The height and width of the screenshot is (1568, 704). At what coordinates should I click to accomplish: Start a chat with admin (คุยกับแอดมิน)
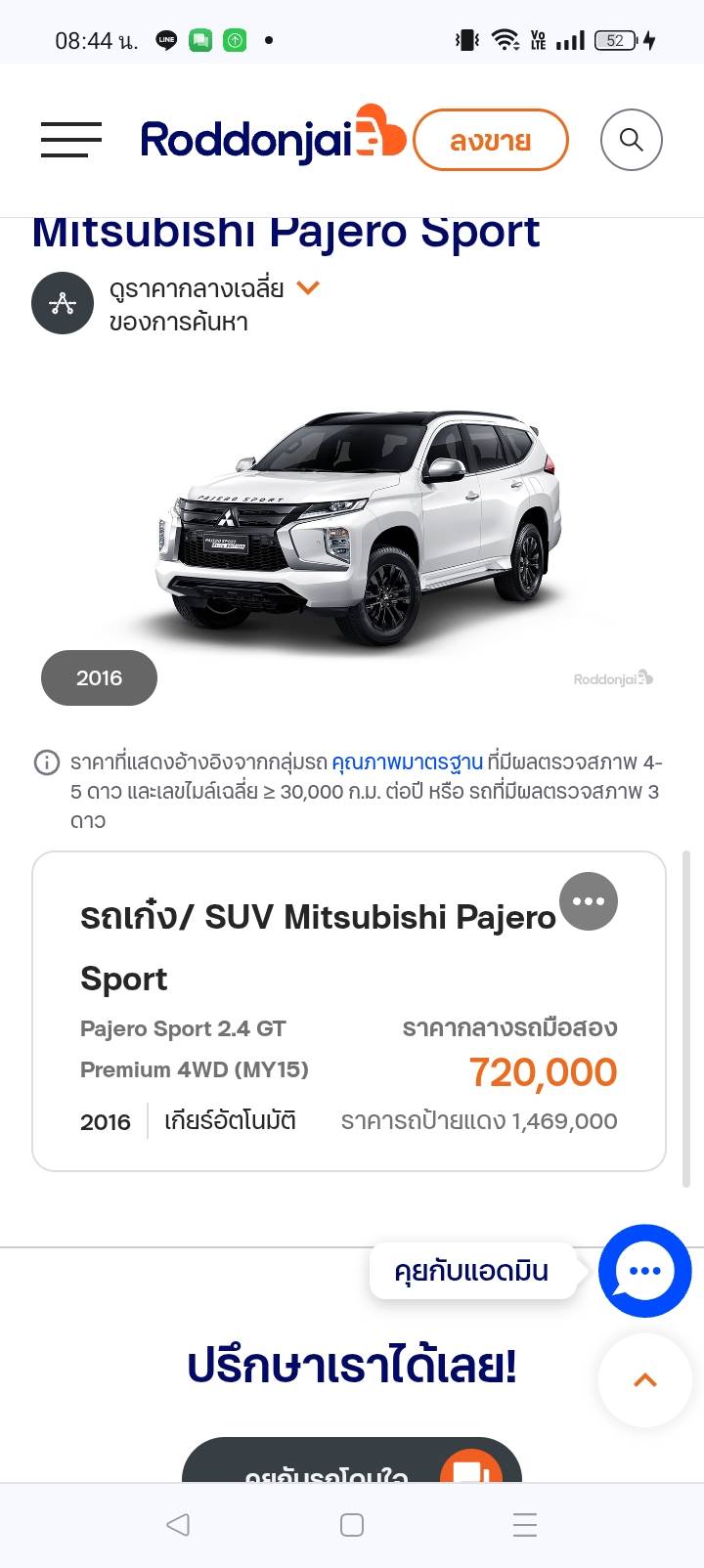tap(644, 1271)
